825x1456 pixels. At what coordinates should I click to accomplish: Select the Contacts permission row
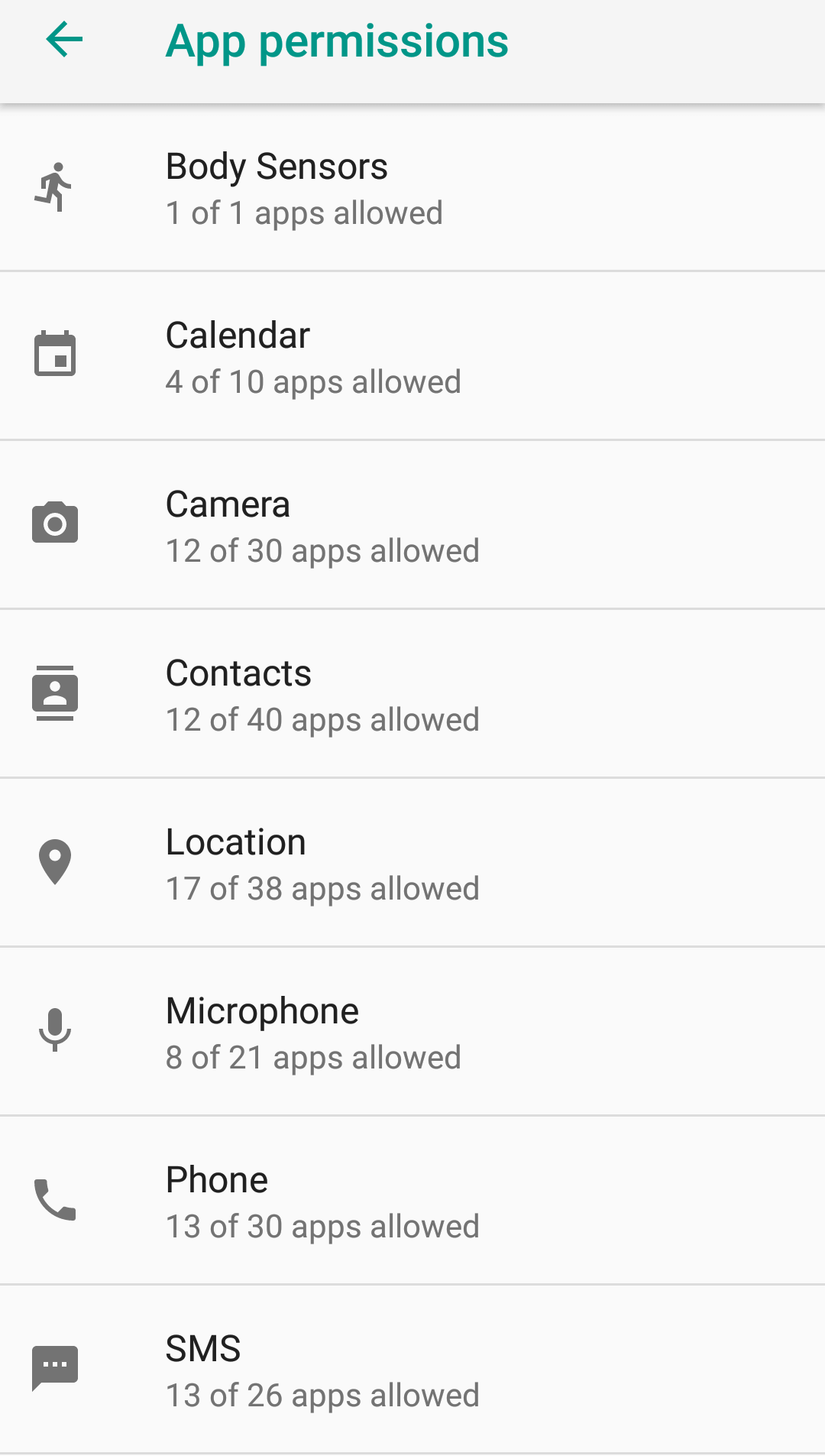point(412,693)
